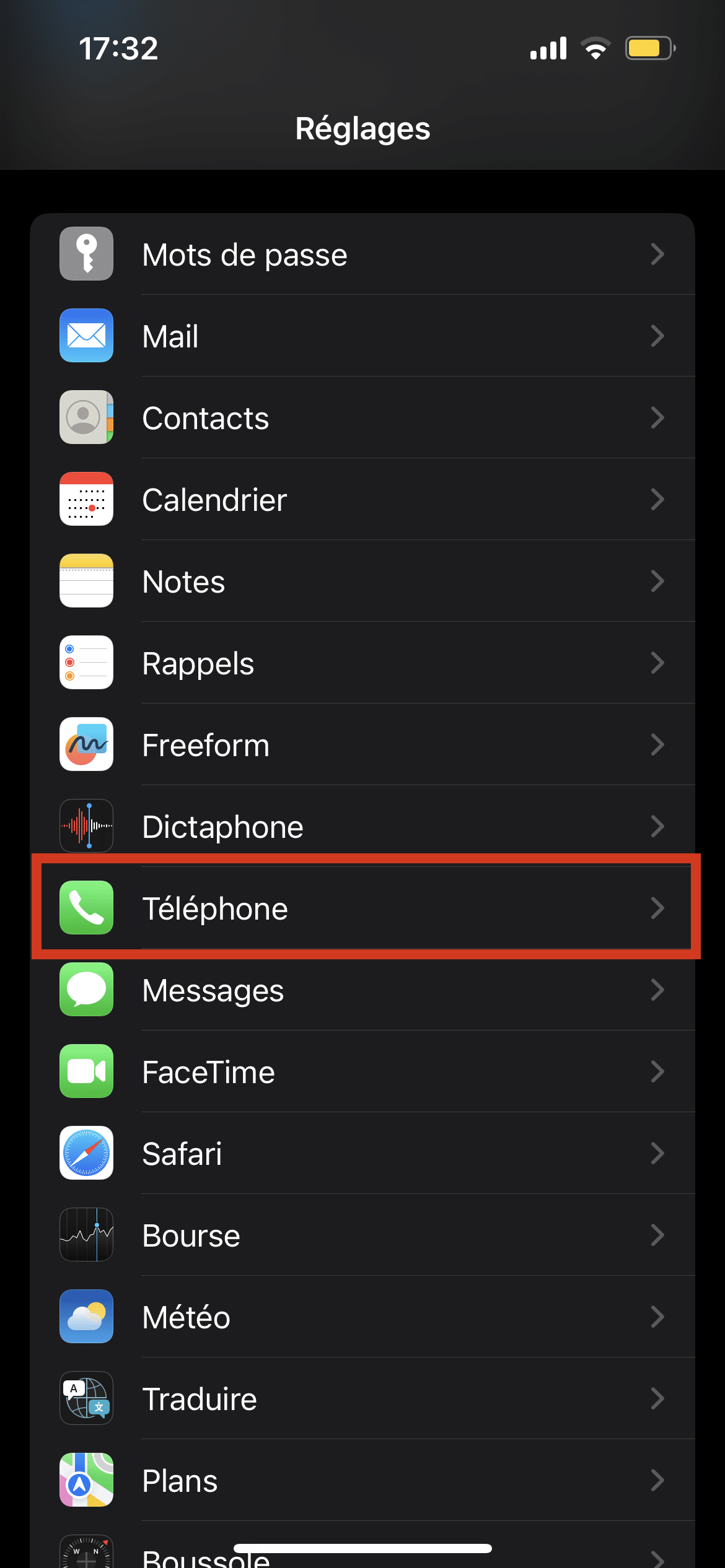Open Dictaphone settings
The image size is (725, 1568).
pyautogui.click(x=362, y=827)
